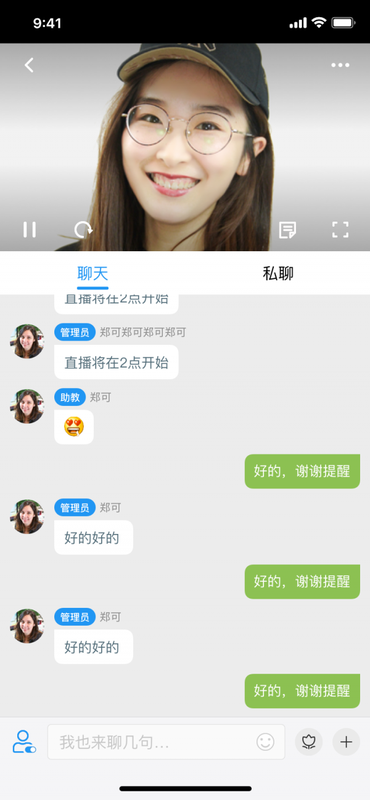Switch to the 私聊 tab
The width and height of the screenshot is (370, 800).
click(278, 274)
